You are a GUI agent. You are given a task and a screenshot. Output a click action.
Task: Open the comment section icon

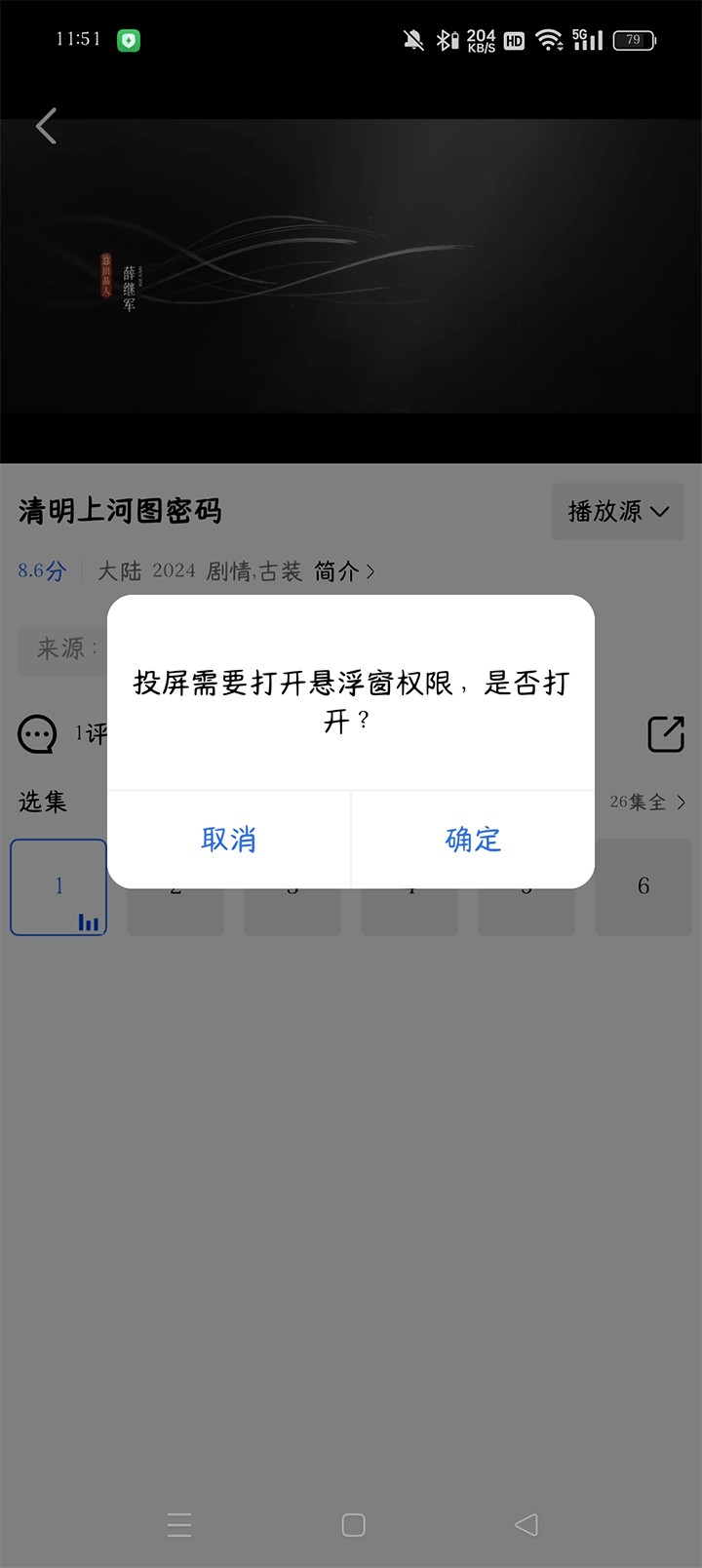(x=37, y=733)
